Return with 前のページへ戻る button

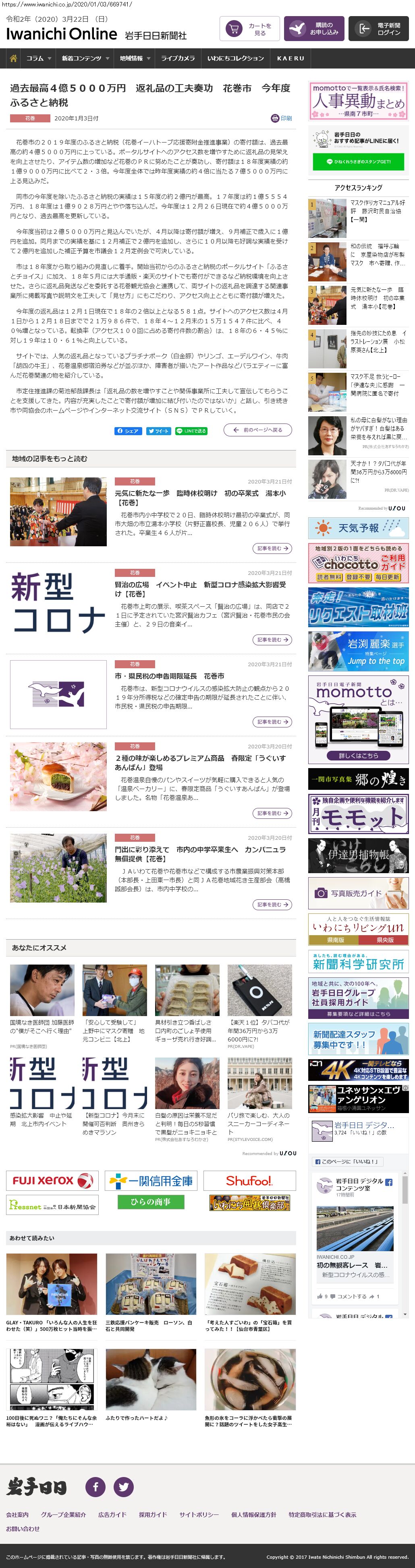pos(257,430)
